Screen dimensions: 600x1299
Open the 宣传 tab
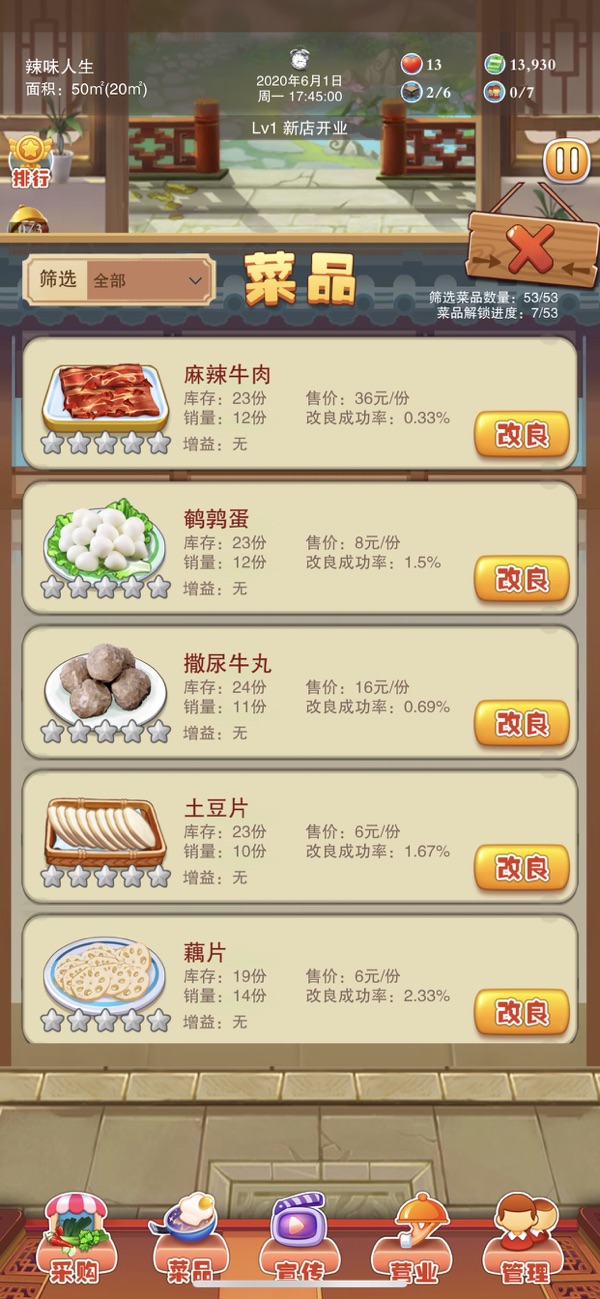pyautogui.click(x=300, y=1242)
